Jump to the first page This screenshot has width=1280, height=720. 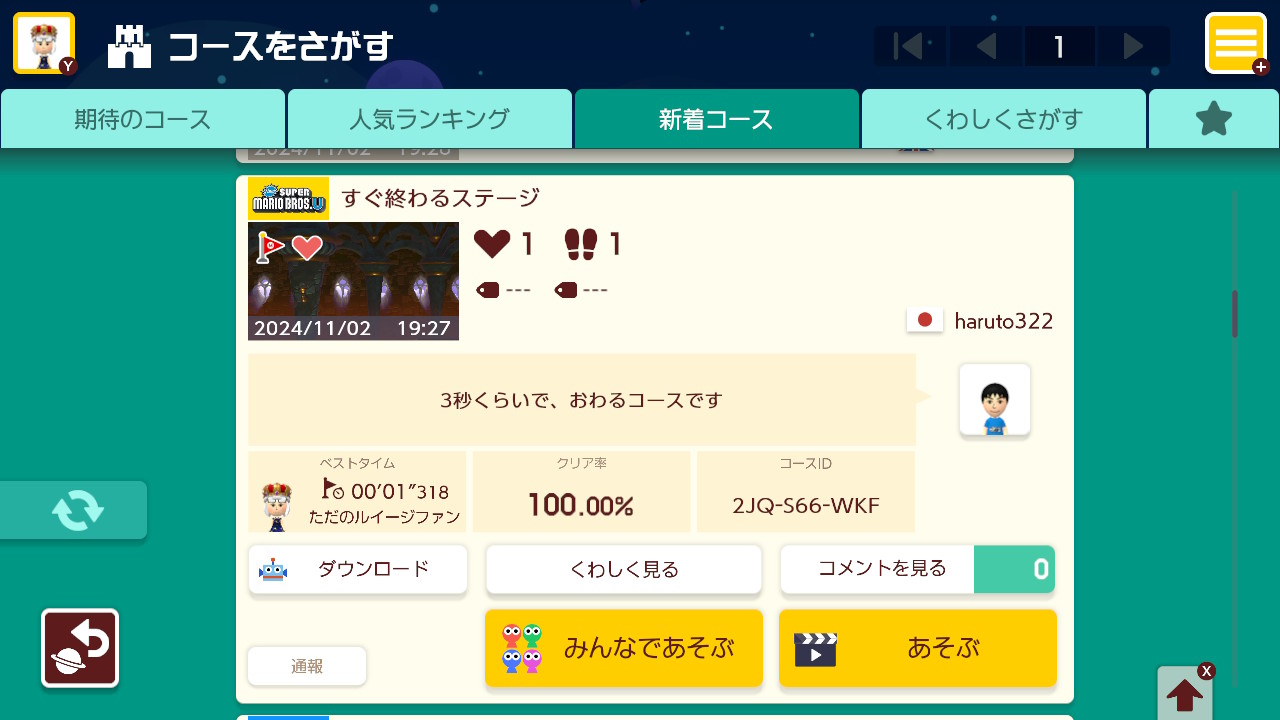[910, 47]
